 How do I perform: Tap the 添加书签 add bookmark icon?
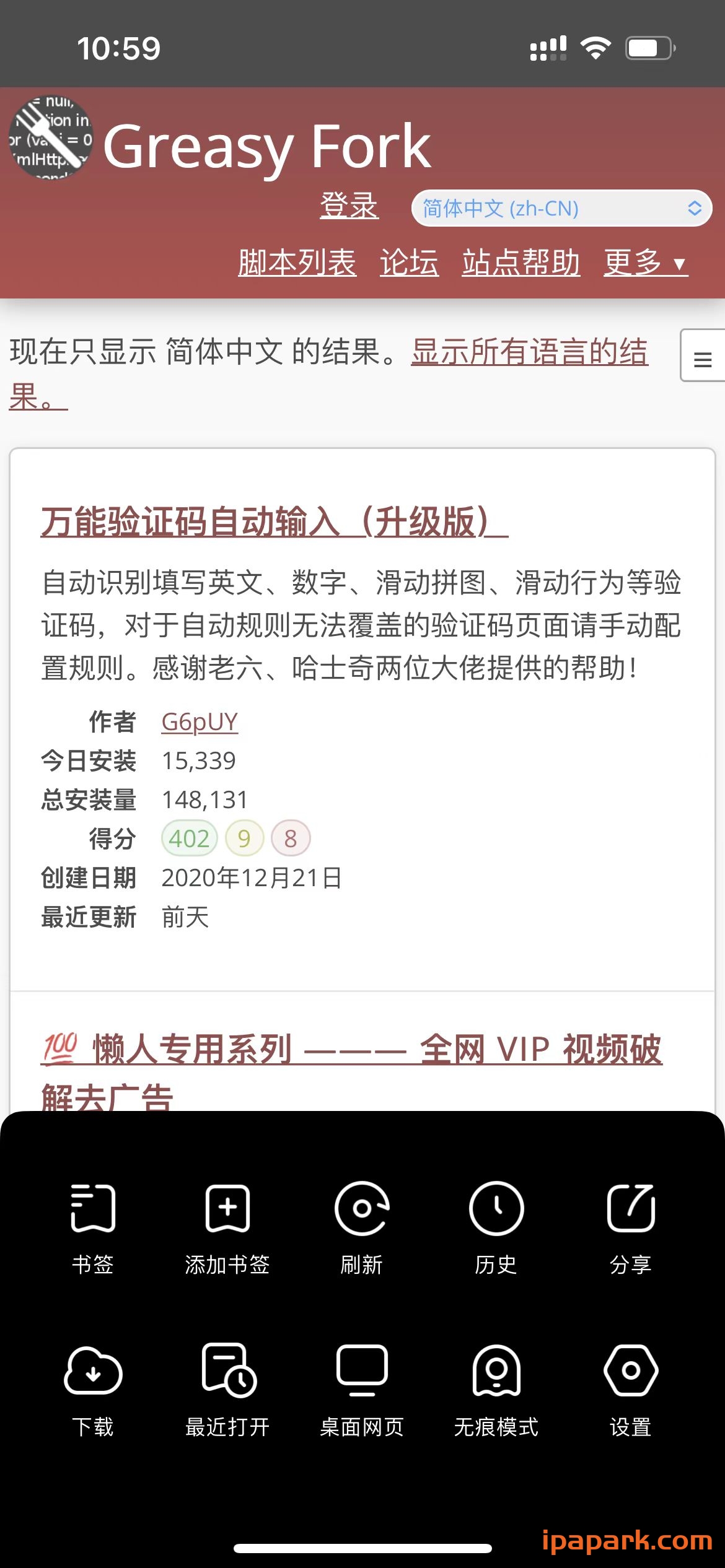pyautogui.click(x=227, y=1208)
